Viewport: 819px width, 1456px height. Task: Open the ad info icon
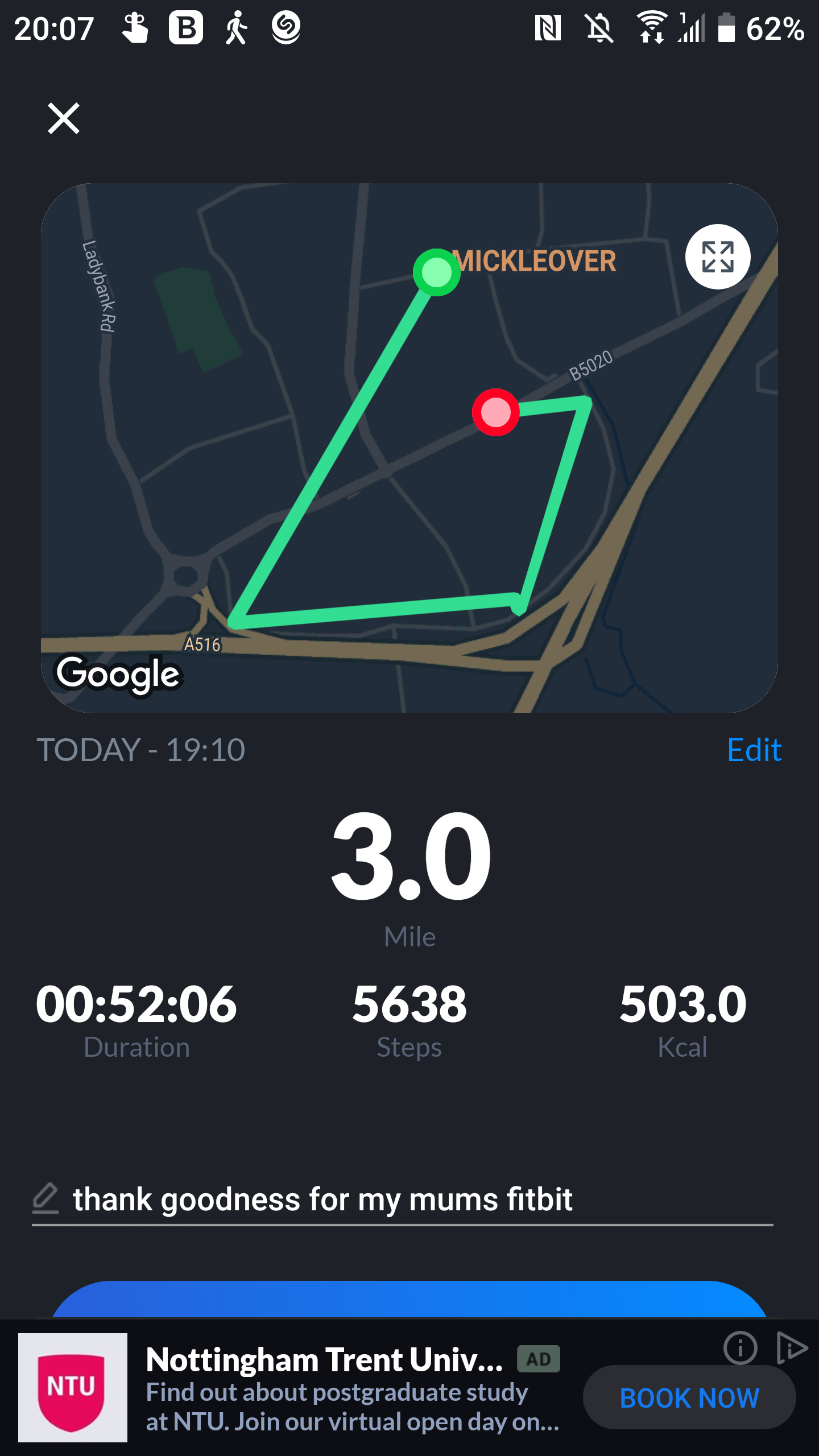(739, 1347)
